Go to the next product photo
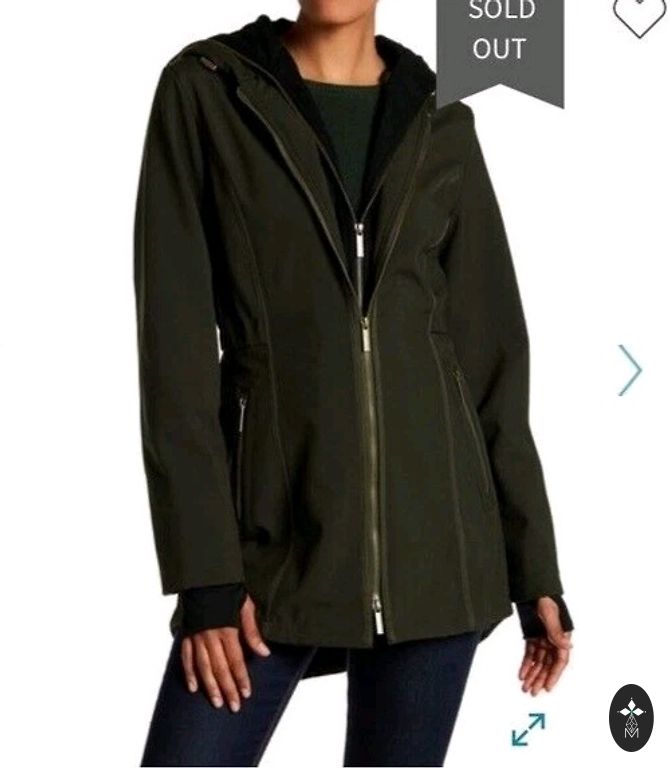This screenshot has width=670, height=768. [x=630, y=370]
